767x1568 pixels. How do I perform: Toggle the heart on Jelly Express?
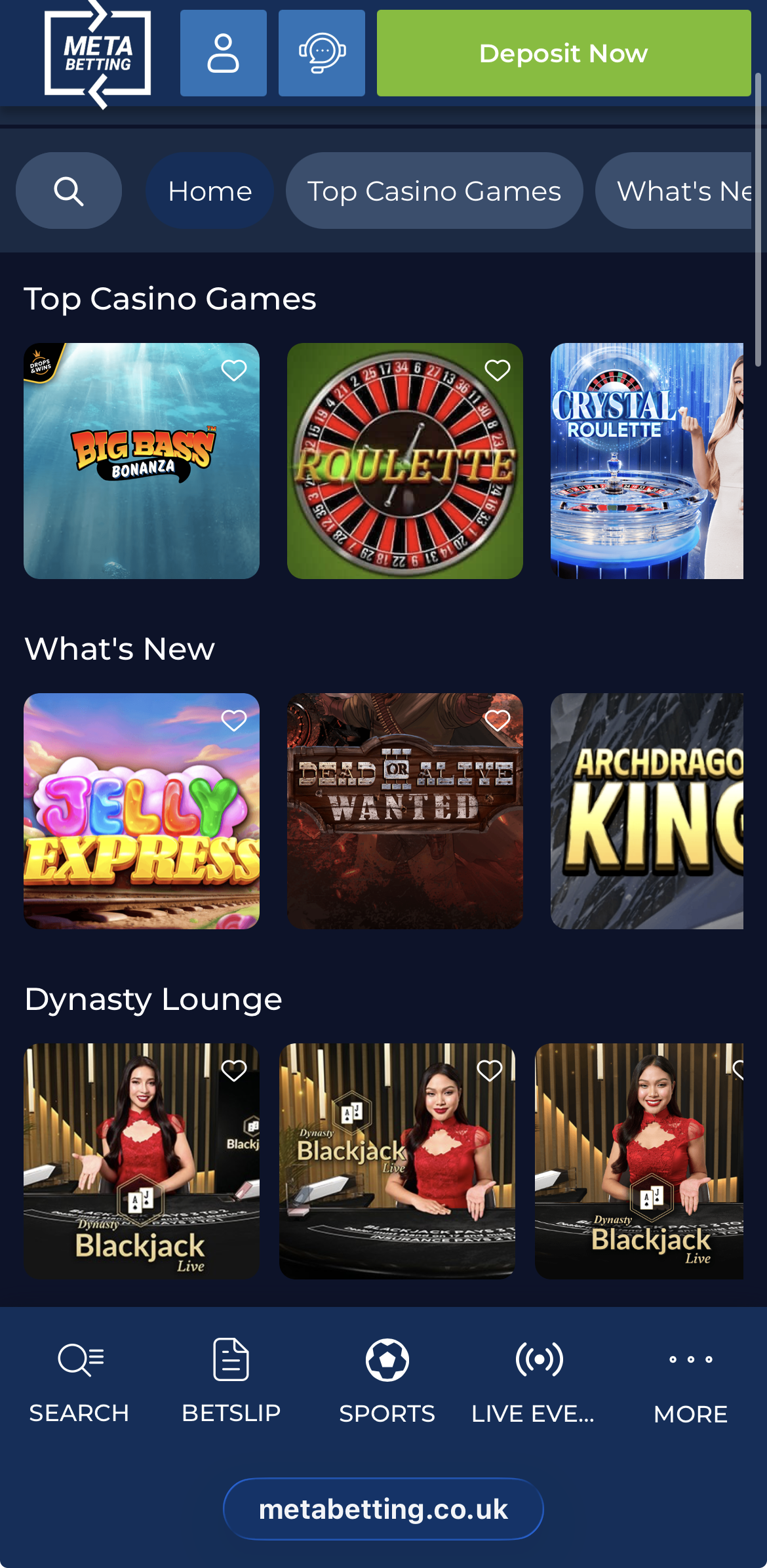click(x=234, y=721)
